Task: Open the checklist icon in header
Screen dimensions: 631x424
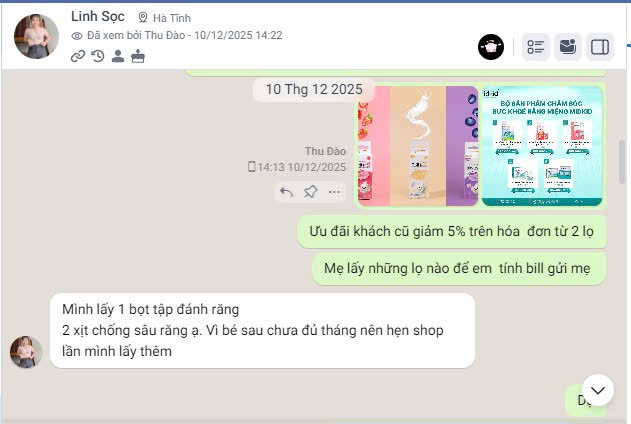Action: point(536,46)
